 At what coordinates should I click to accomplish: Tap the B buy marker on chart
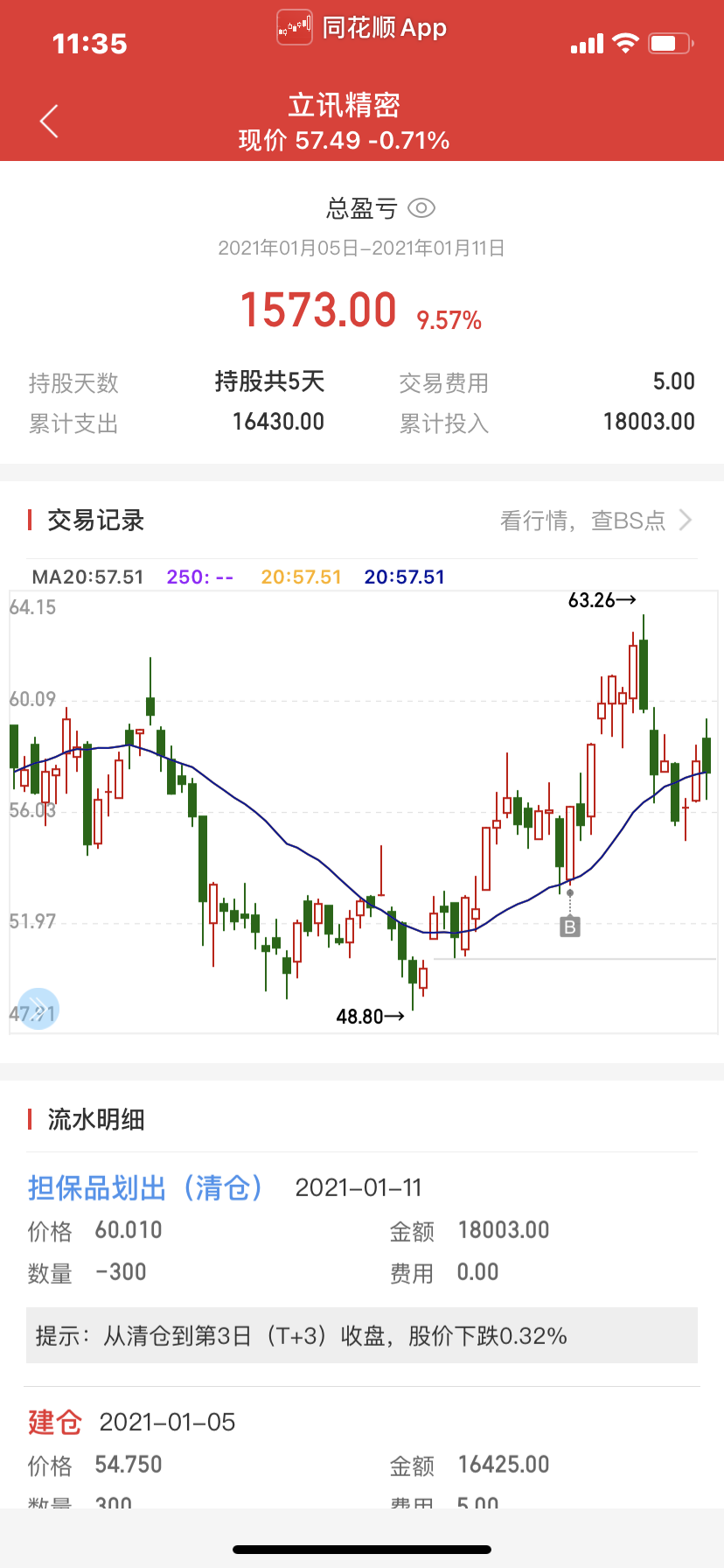570,927
